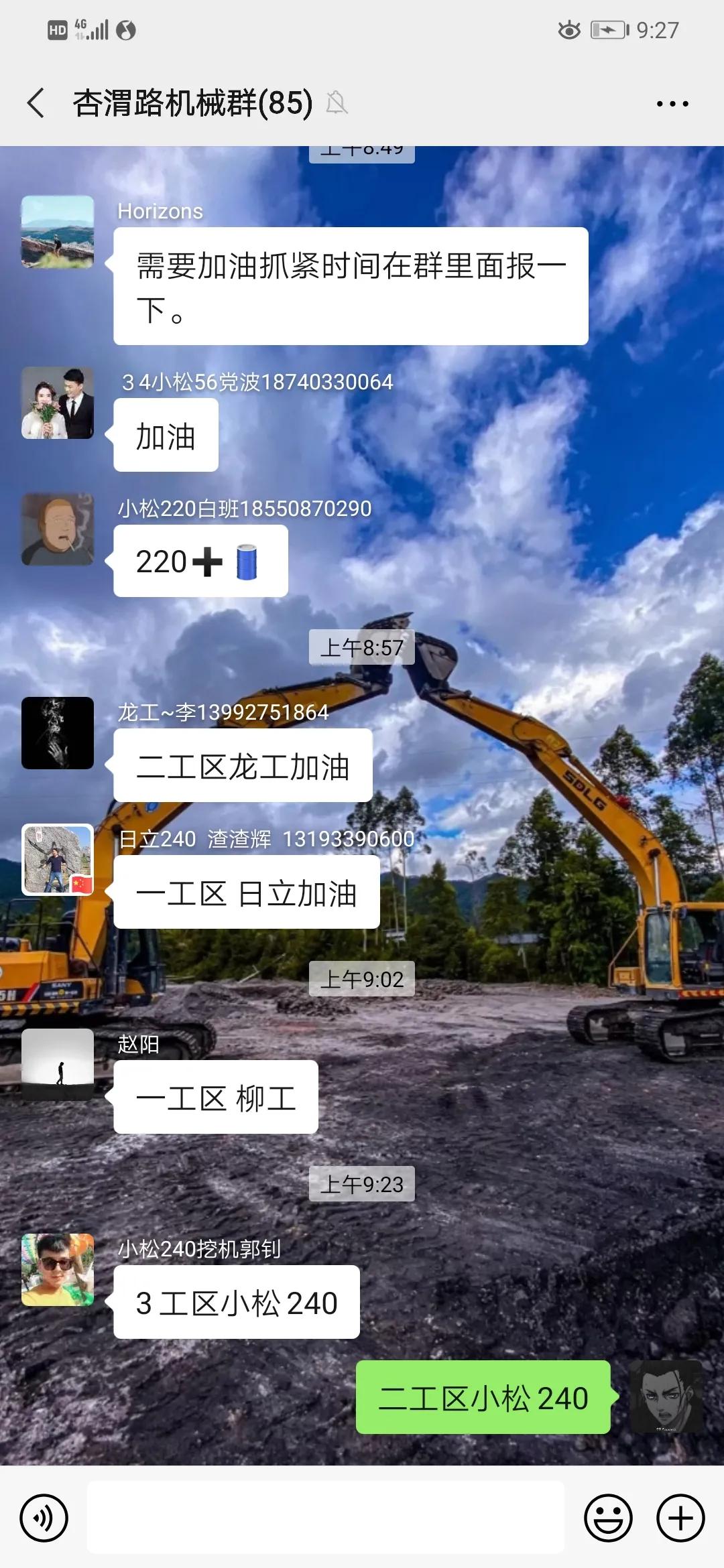Tap the back chevron to exit chat

(35, 104)
